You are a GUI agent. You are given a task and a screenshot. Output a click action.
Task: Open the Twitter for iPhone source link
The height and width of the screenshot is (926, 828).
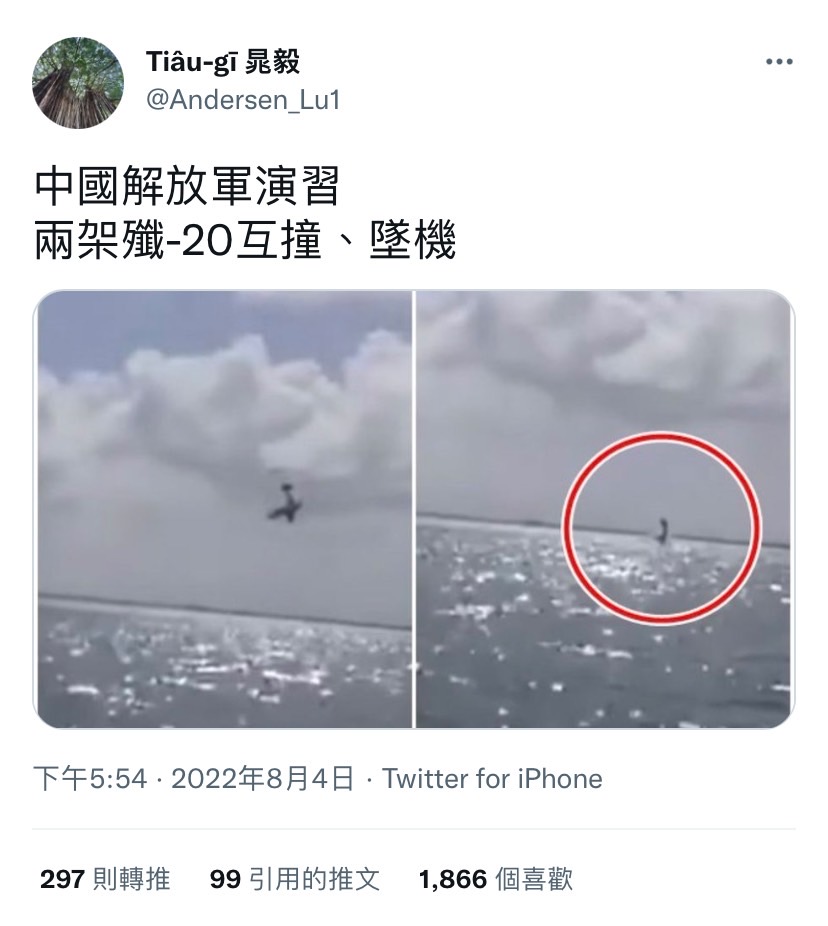click(x=492, y=779)
